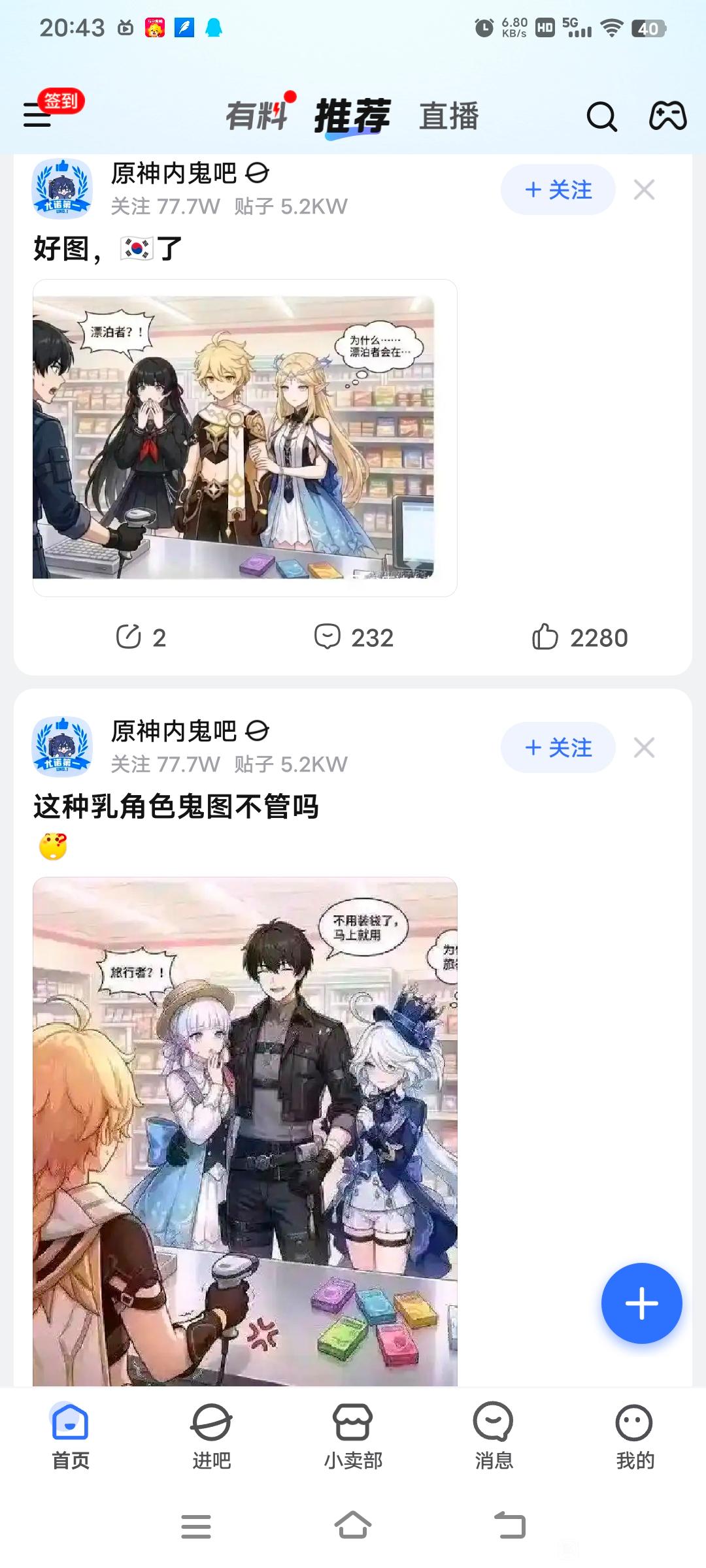The height and width of the screenshot is (1568, 706).
Task: Switch to the 直播 tab
Action: [x=448, y=116]
